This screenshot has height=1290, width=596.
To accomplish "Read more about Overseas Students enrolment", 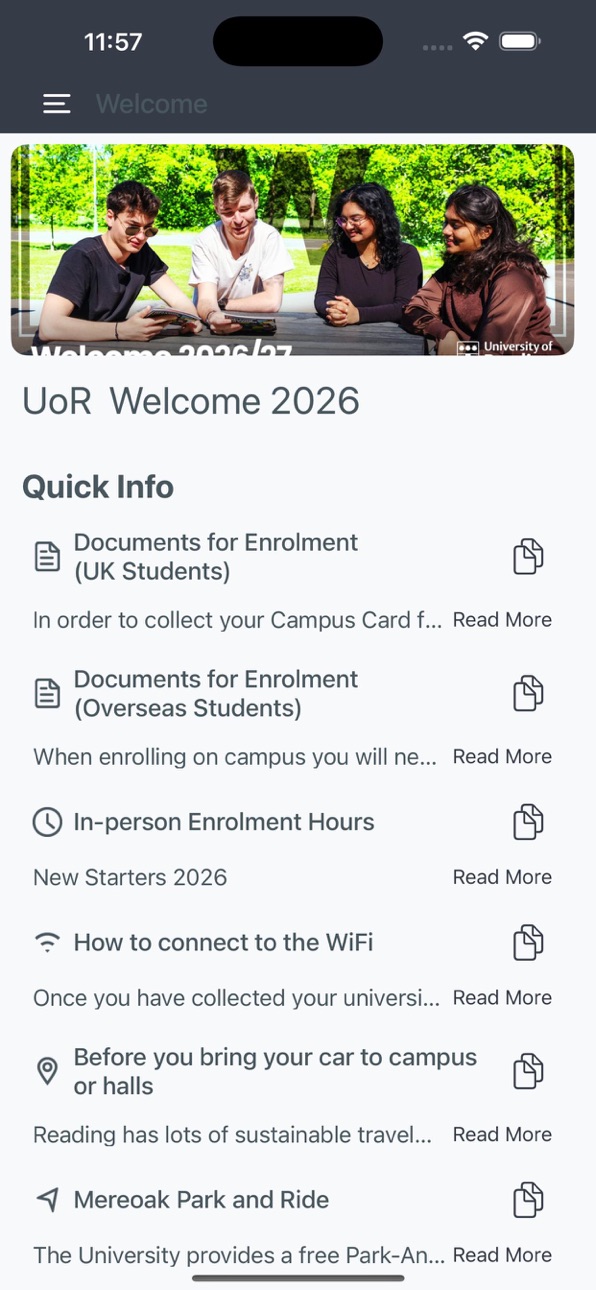I will tap(502, 757).
